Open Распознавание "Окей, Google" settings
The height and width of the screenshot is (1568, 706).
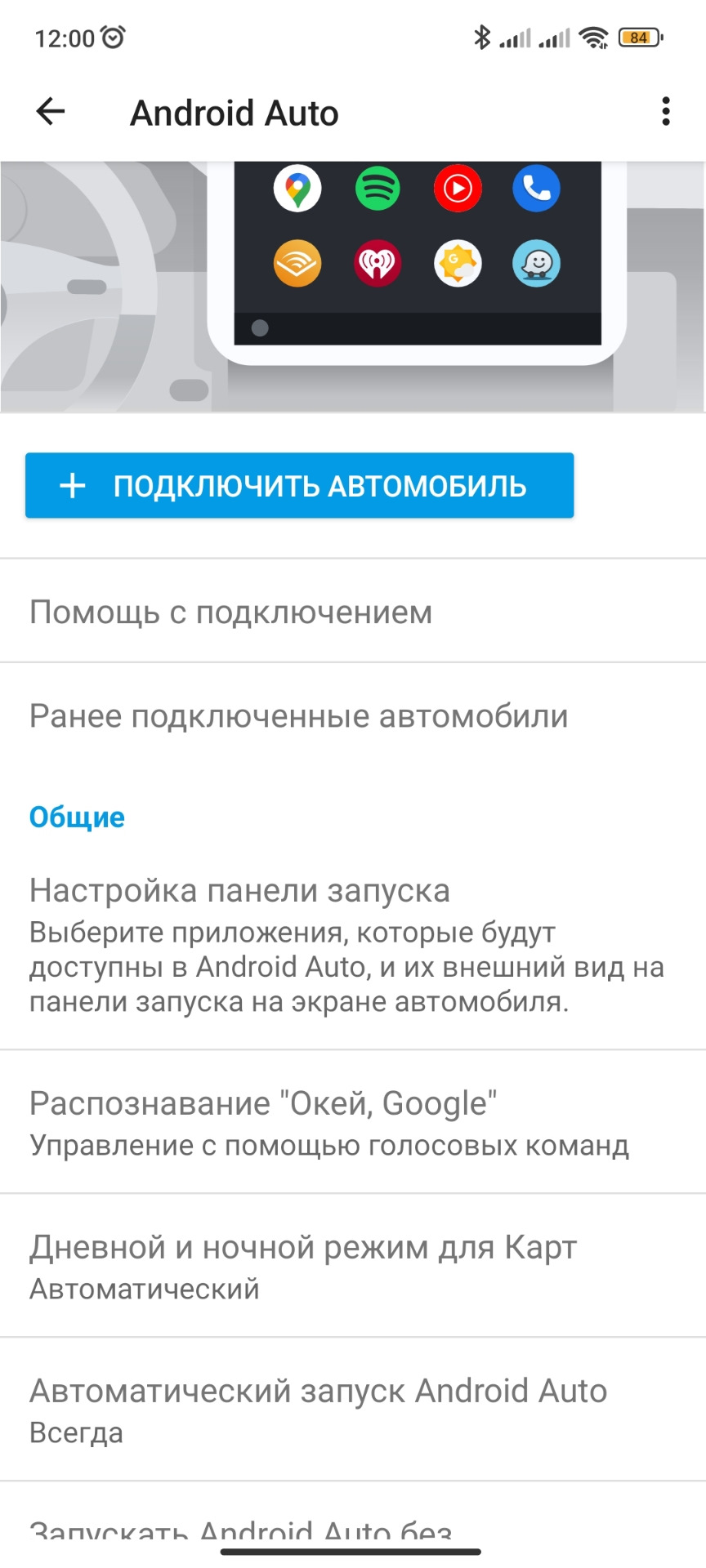click(x=329, y=1123)
